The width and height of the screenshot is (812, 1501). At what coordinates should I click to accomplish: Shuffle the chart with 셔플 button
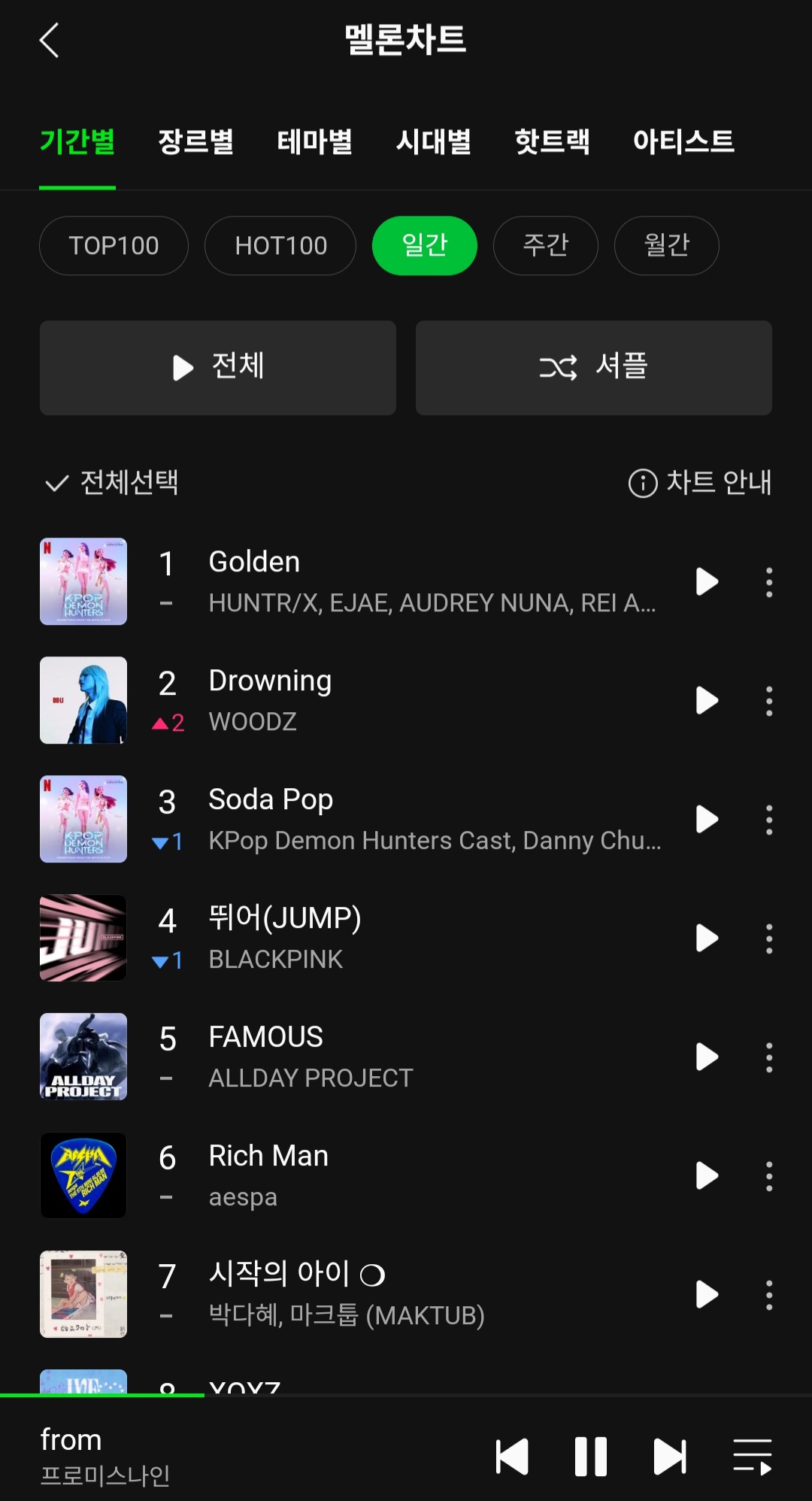593,368
